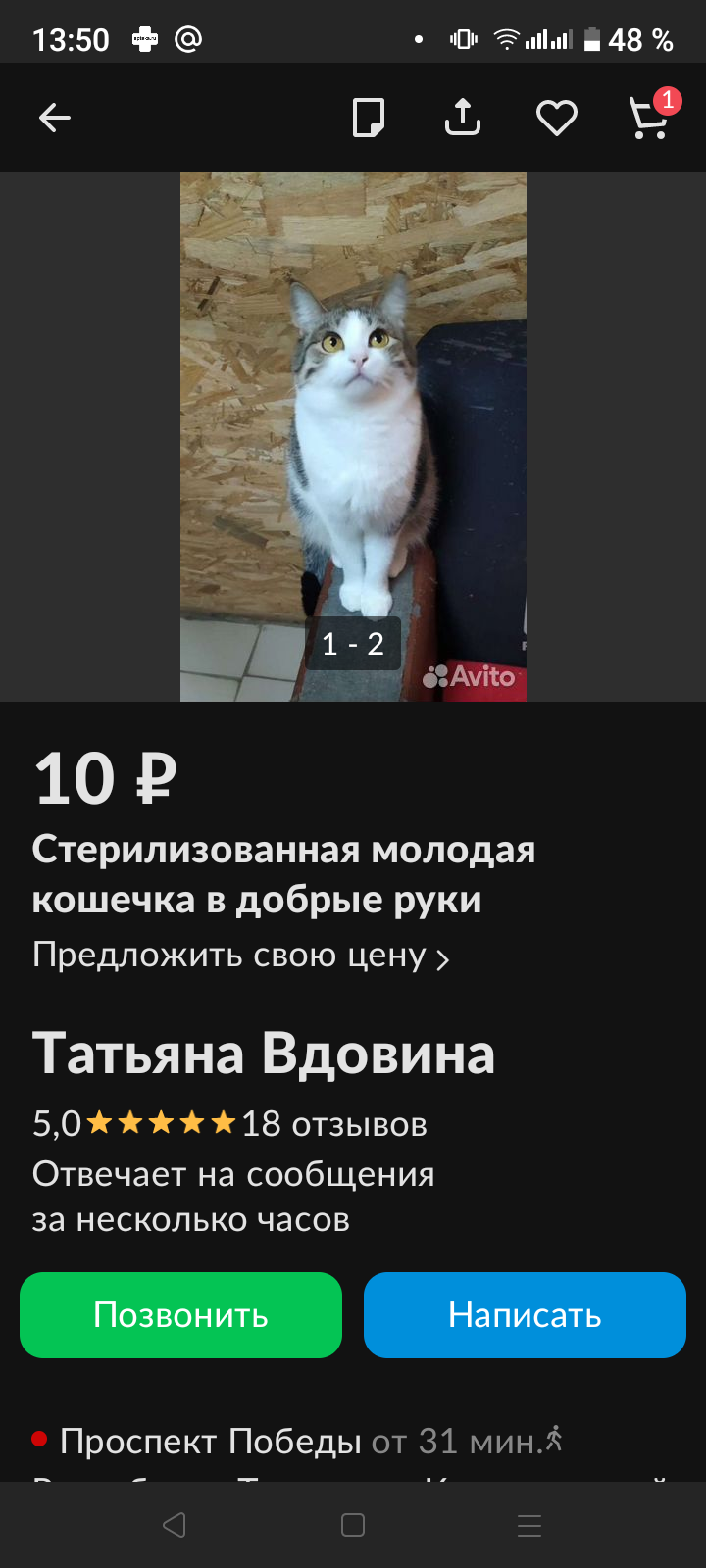
Task: Open the shopping cart
Action: click(x=649, y=119)
